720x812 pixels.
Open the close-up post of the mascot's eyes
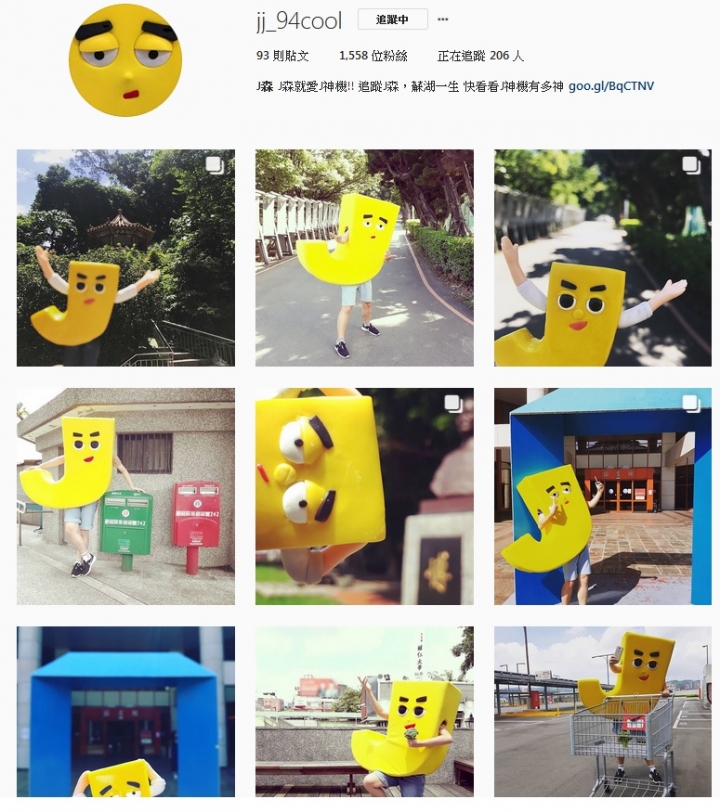tap(364, 496)
